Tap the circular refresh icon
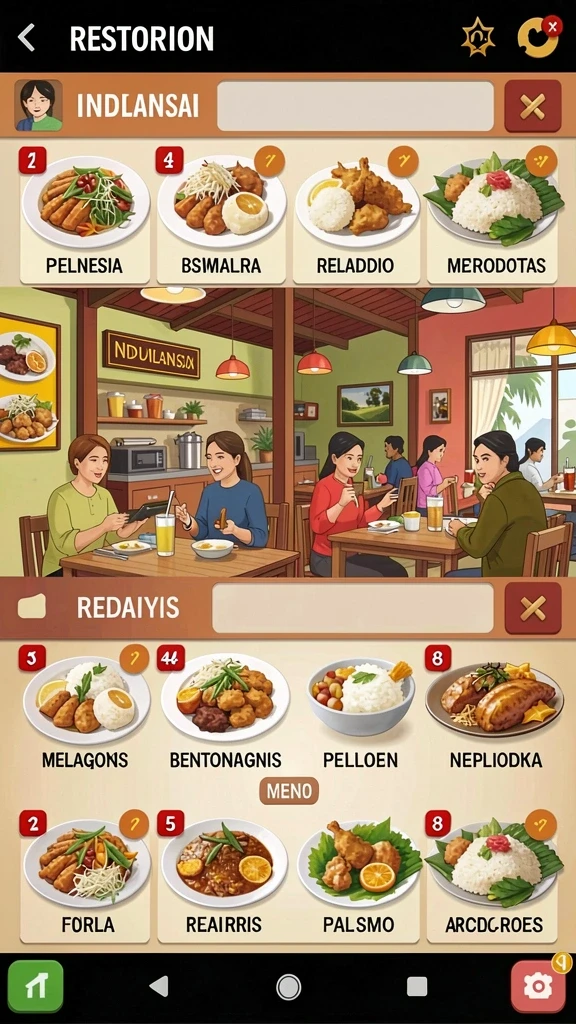The width and height of the screenshot is (576, 1024). coord(538,38)
